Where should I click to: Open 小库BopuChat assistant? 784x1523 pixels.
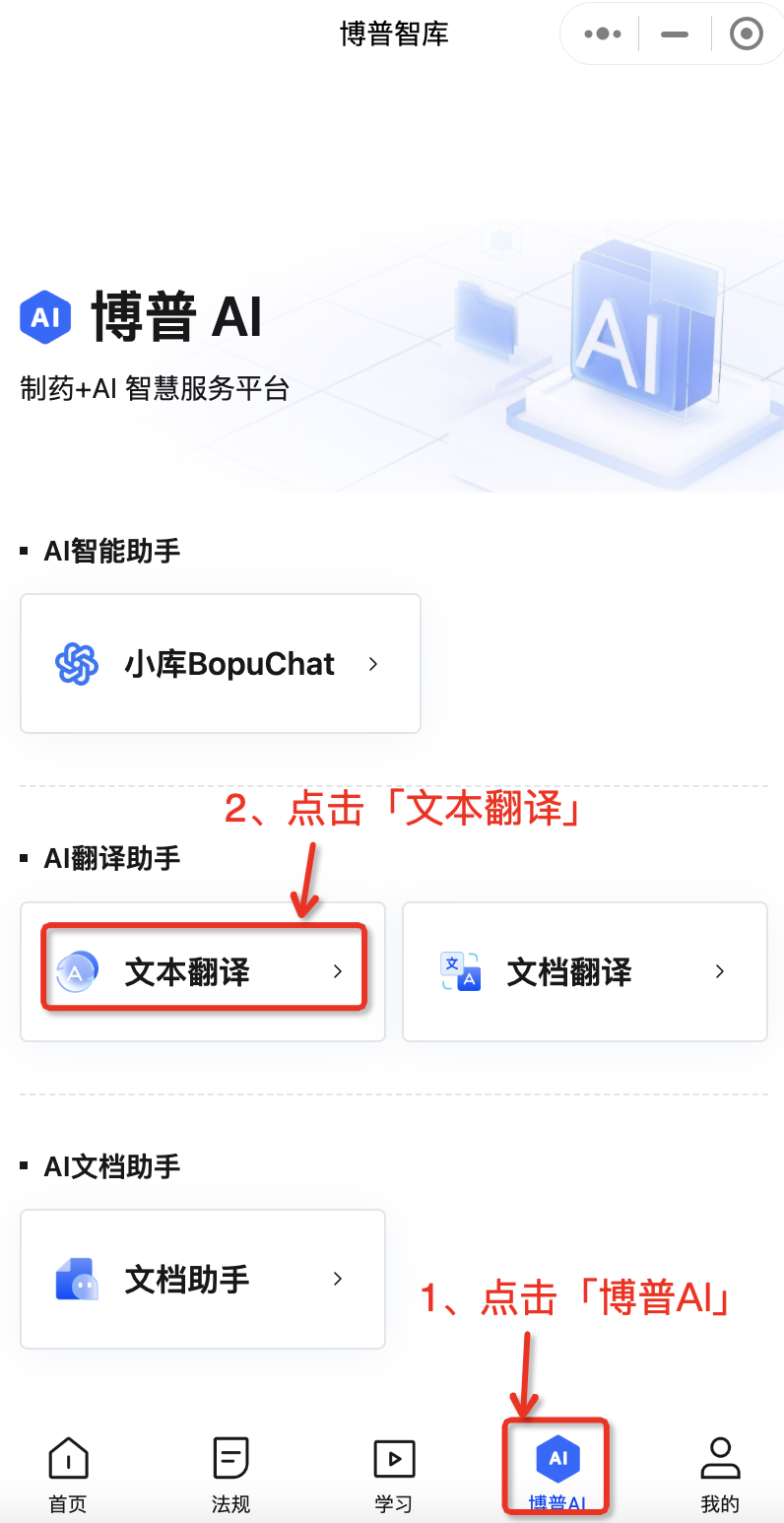pos(221,664)
